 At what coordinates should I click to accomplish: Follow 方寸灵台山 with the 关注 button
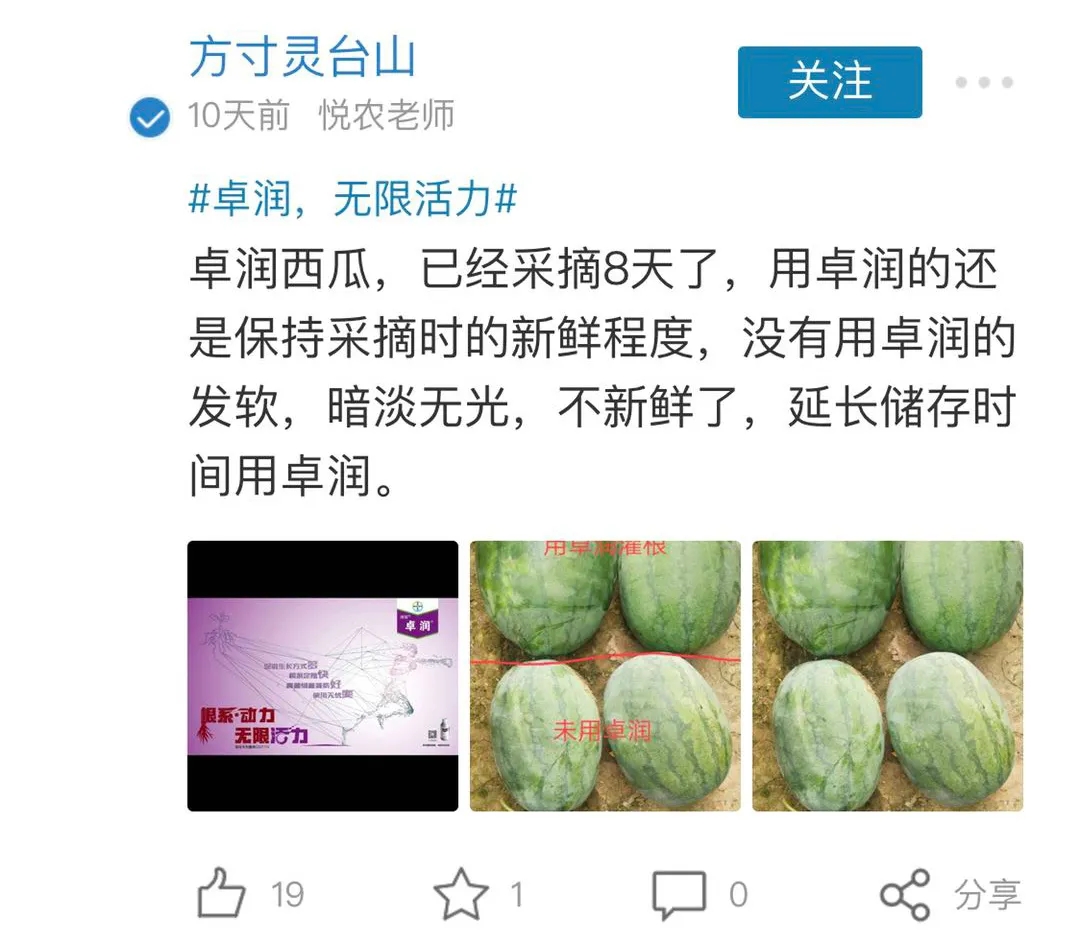point(829,82)
